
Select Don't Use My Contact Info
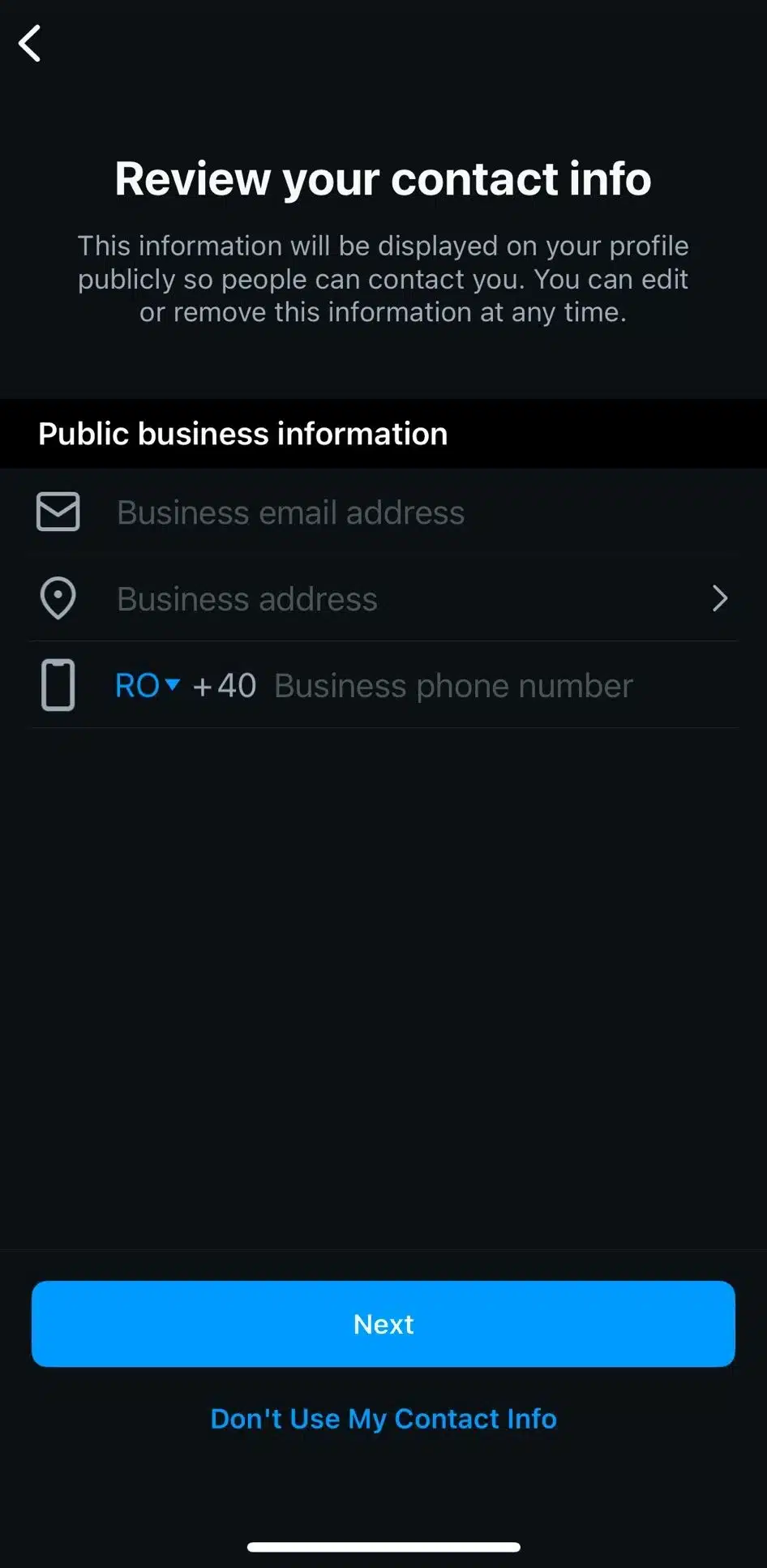pos(383,1419)
